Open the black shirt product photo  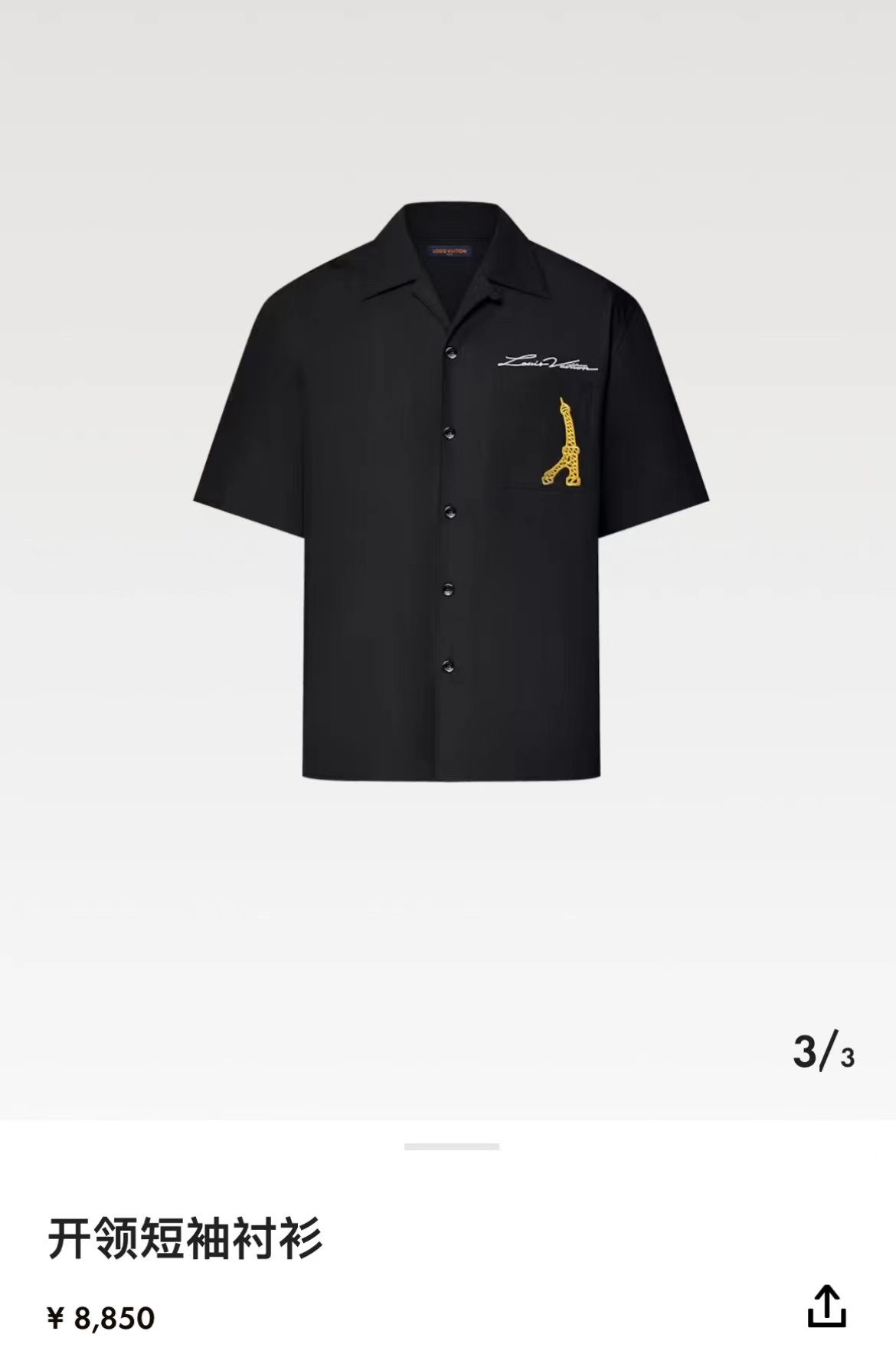(451, 490)
